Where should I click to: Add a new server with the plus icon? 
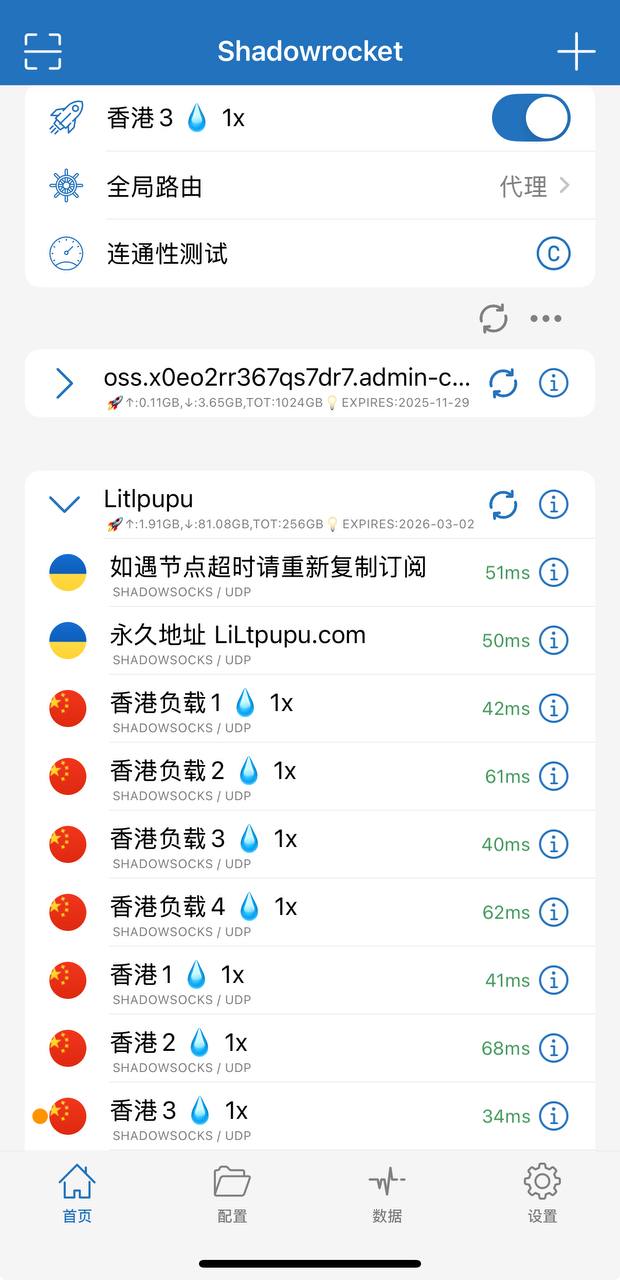tap(576, 51)
